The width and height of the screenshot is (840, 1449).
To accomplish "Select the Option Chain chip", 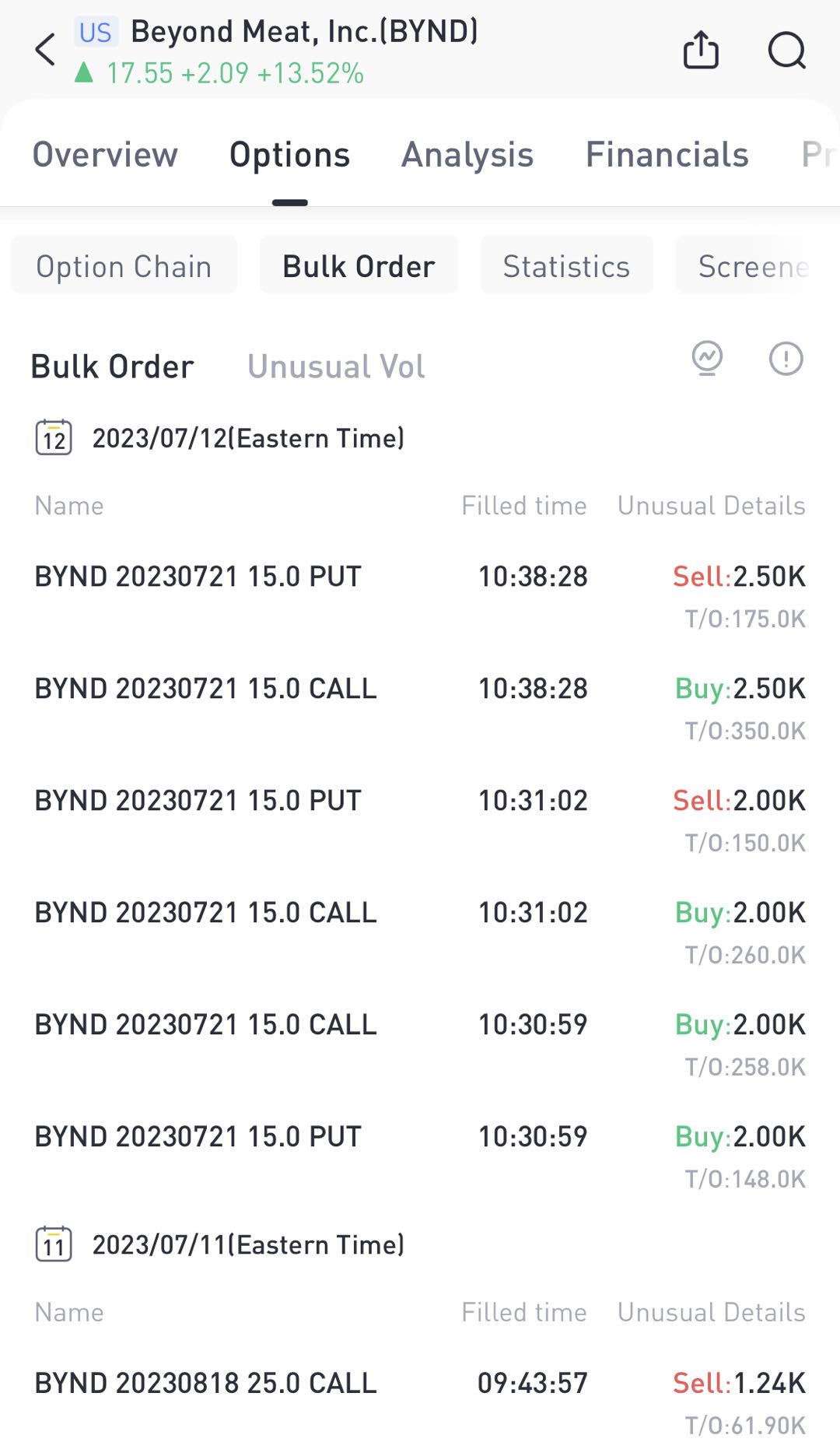I will [x=124, y=266].
